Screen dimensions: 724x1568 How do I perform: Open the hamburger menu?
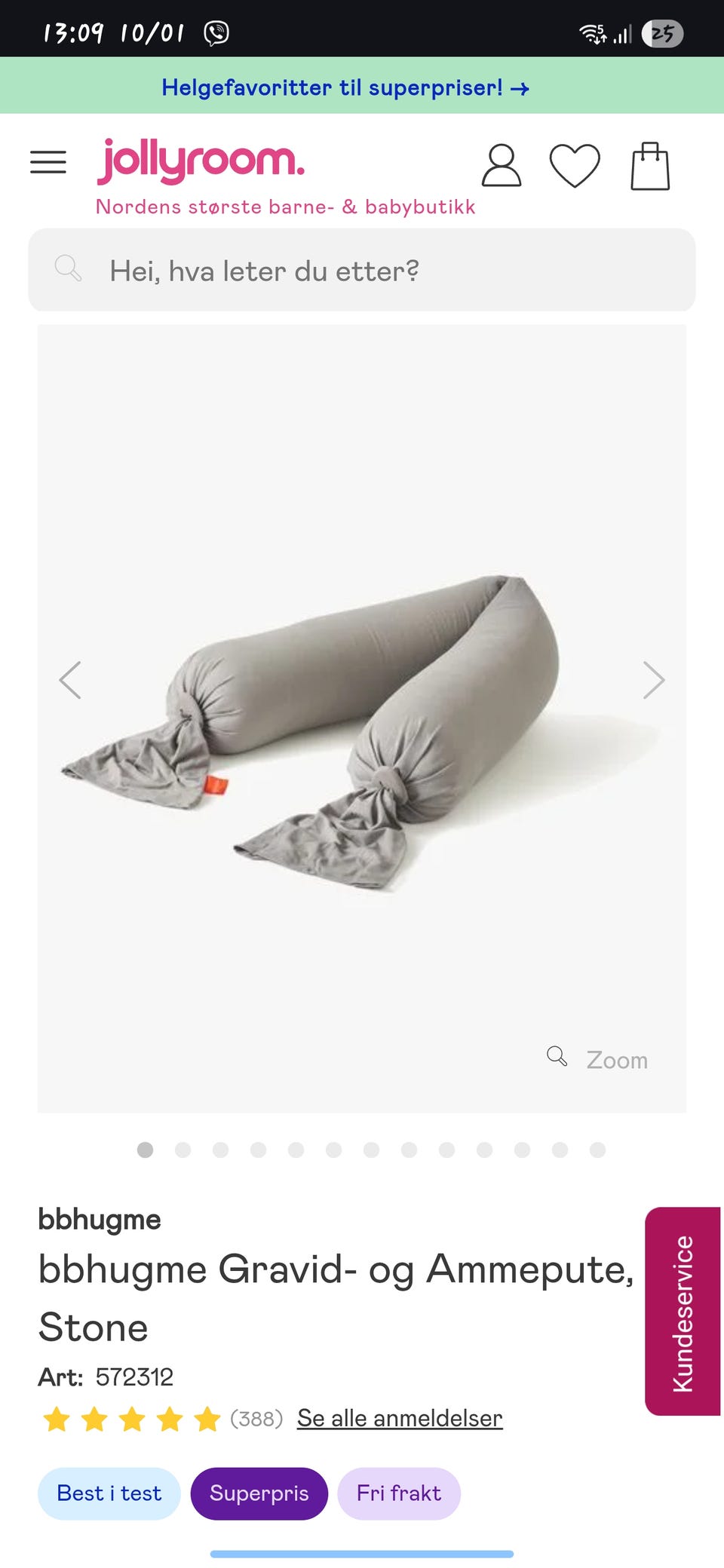[48, 162]
